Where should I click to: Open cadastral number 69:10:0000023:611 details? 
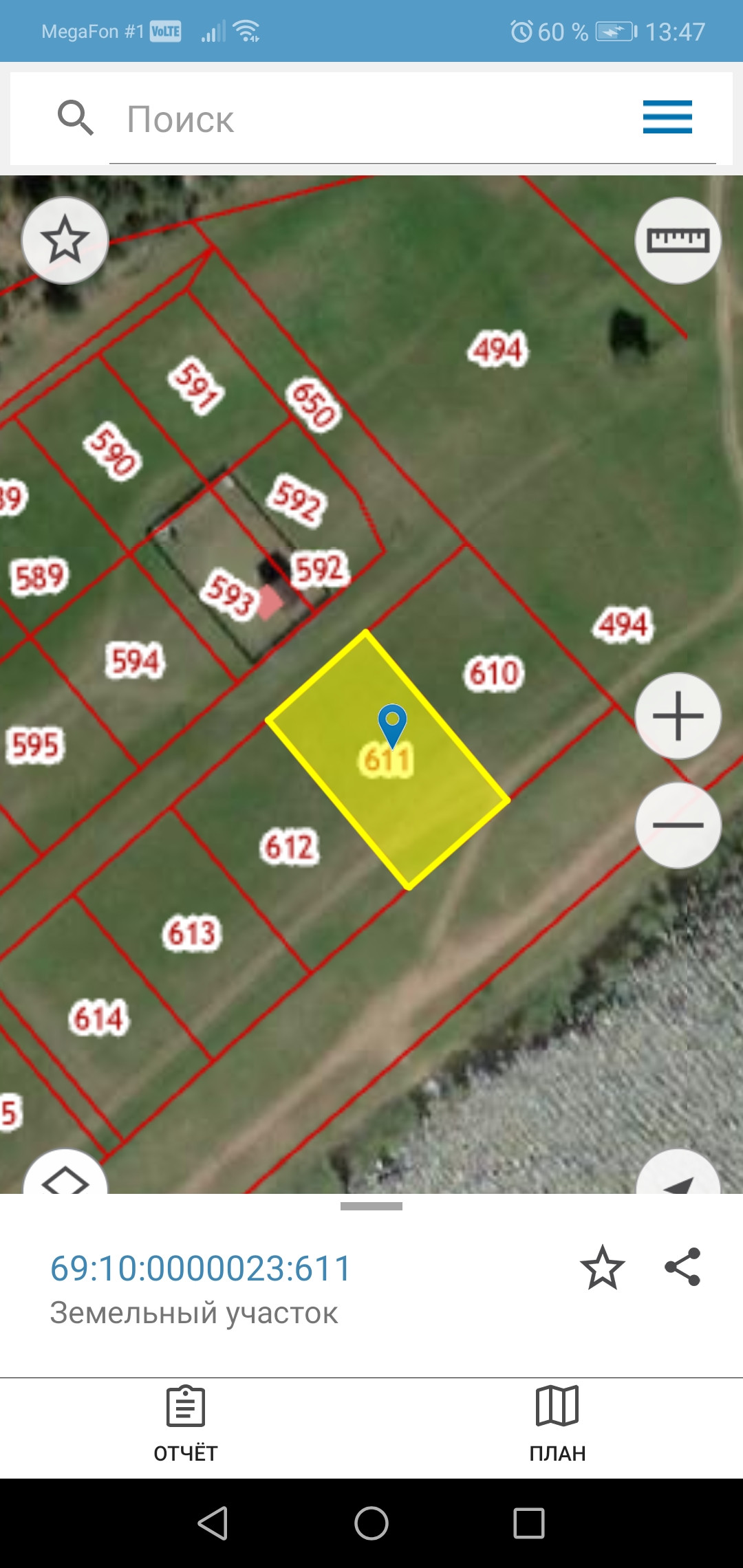201,1268
